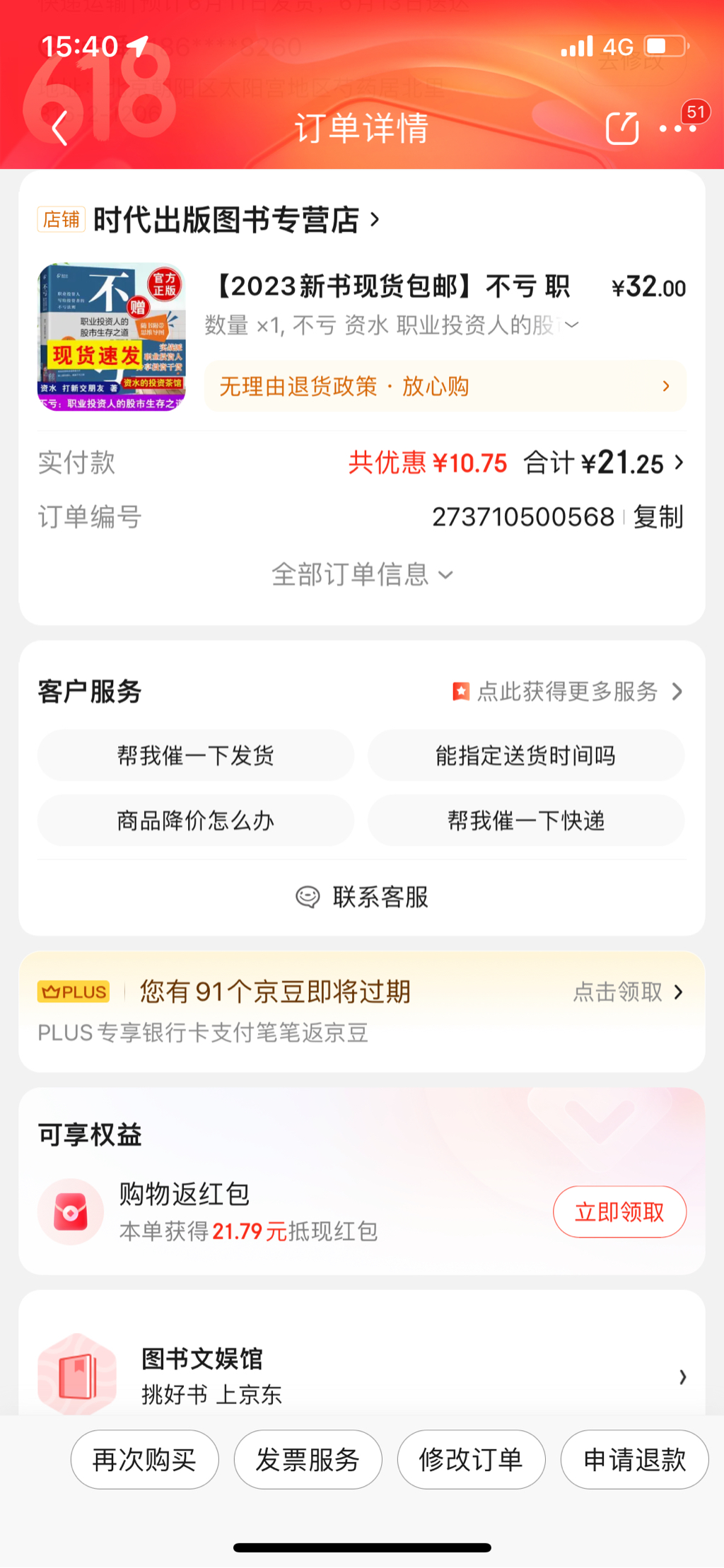Copy the order number with 复制
This screenshot has width=724, height=1568.
pos(658,517)
